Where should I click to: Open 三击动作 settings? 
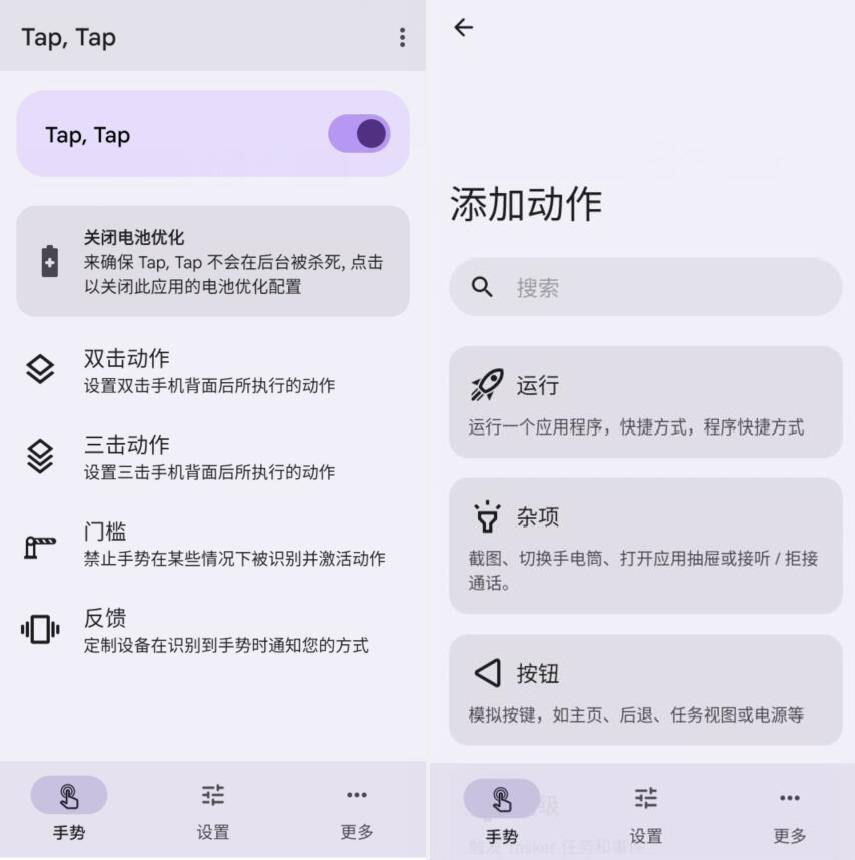[213, 457]
